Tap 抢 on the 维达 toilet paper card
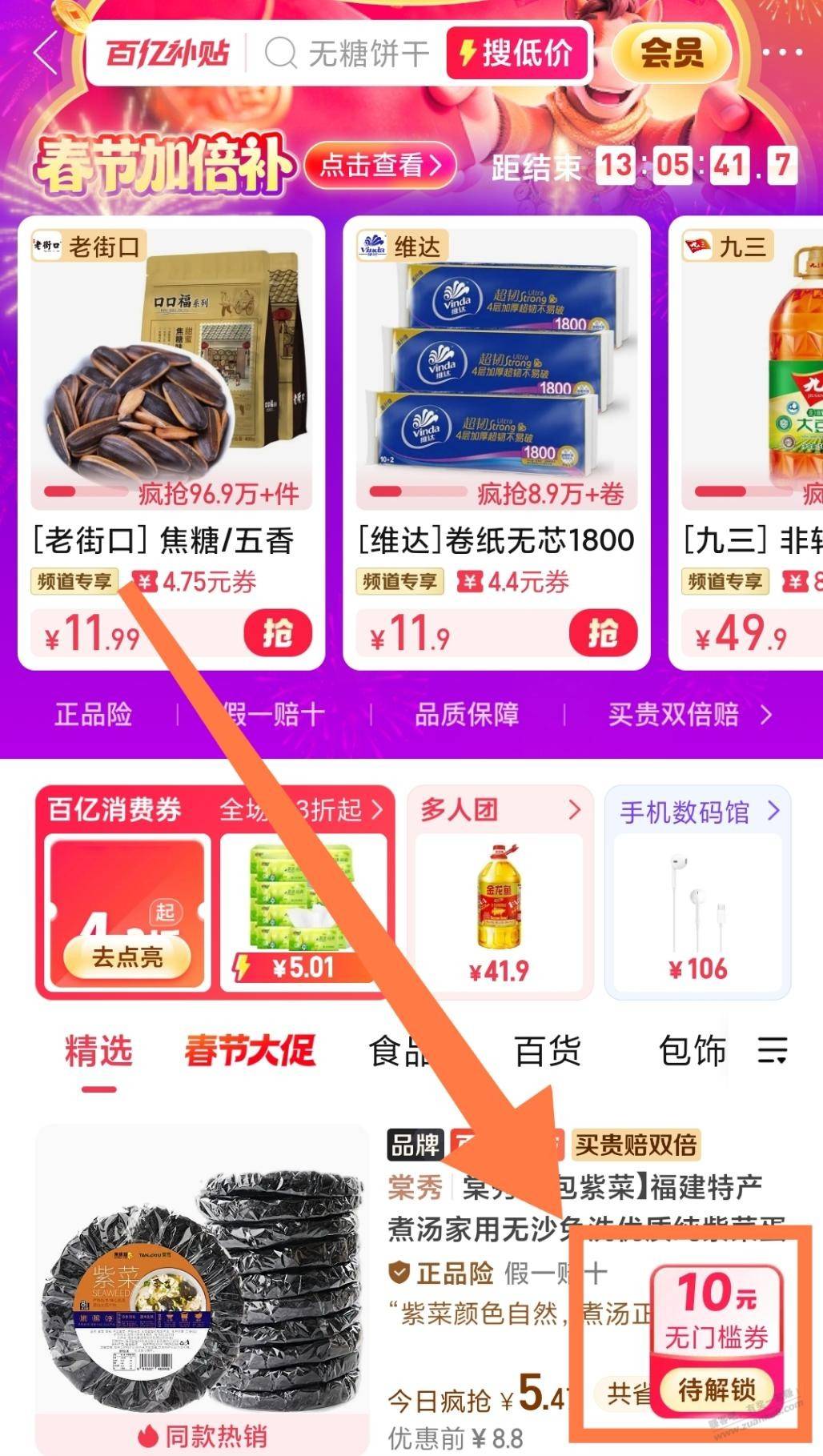The image size is (823, 1456). tap(602, 634)
